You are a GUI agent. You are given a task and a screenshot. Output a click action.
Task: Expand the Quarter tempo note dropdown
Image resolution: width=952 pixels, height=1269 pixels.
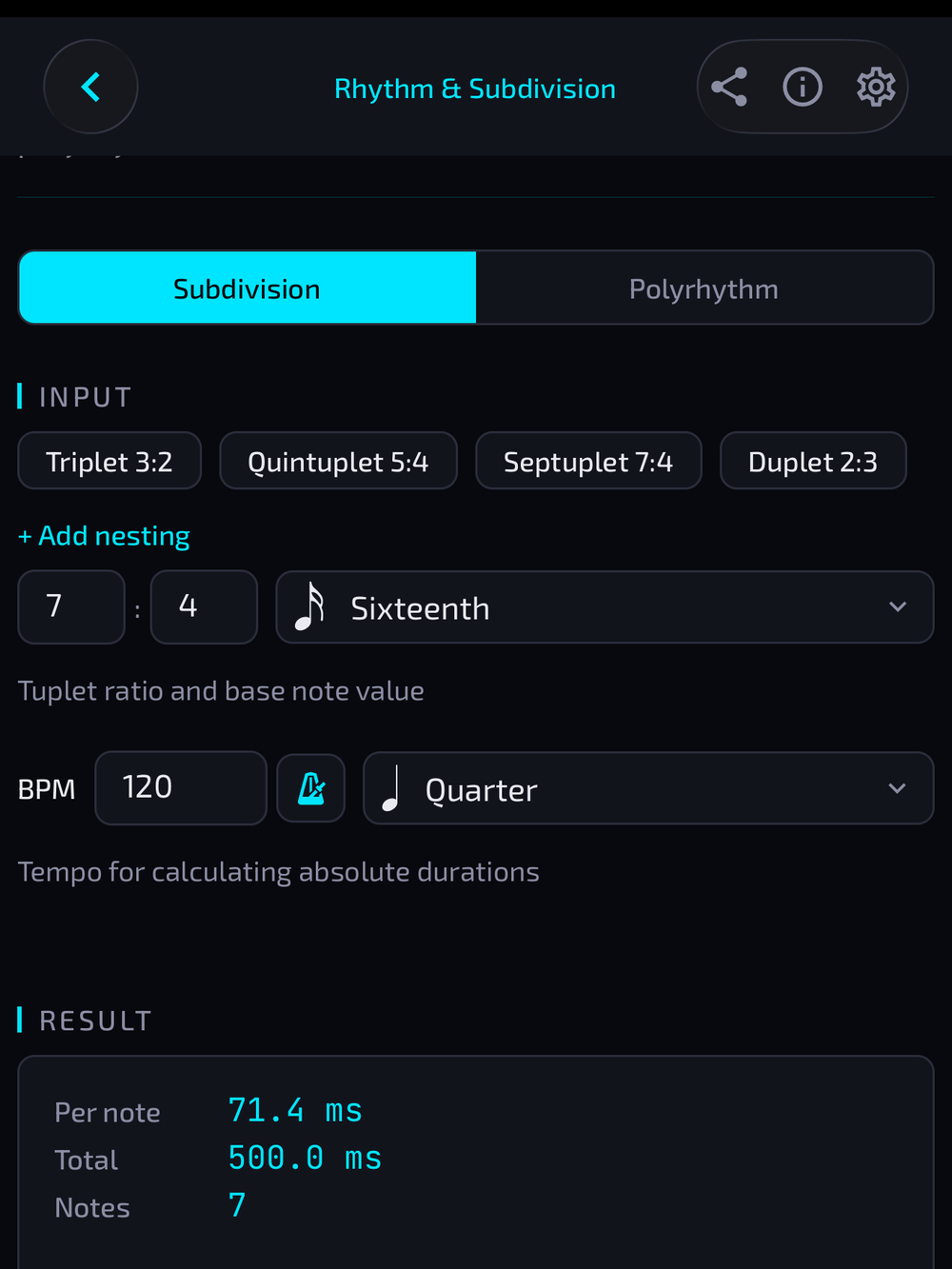coord(896,787)
